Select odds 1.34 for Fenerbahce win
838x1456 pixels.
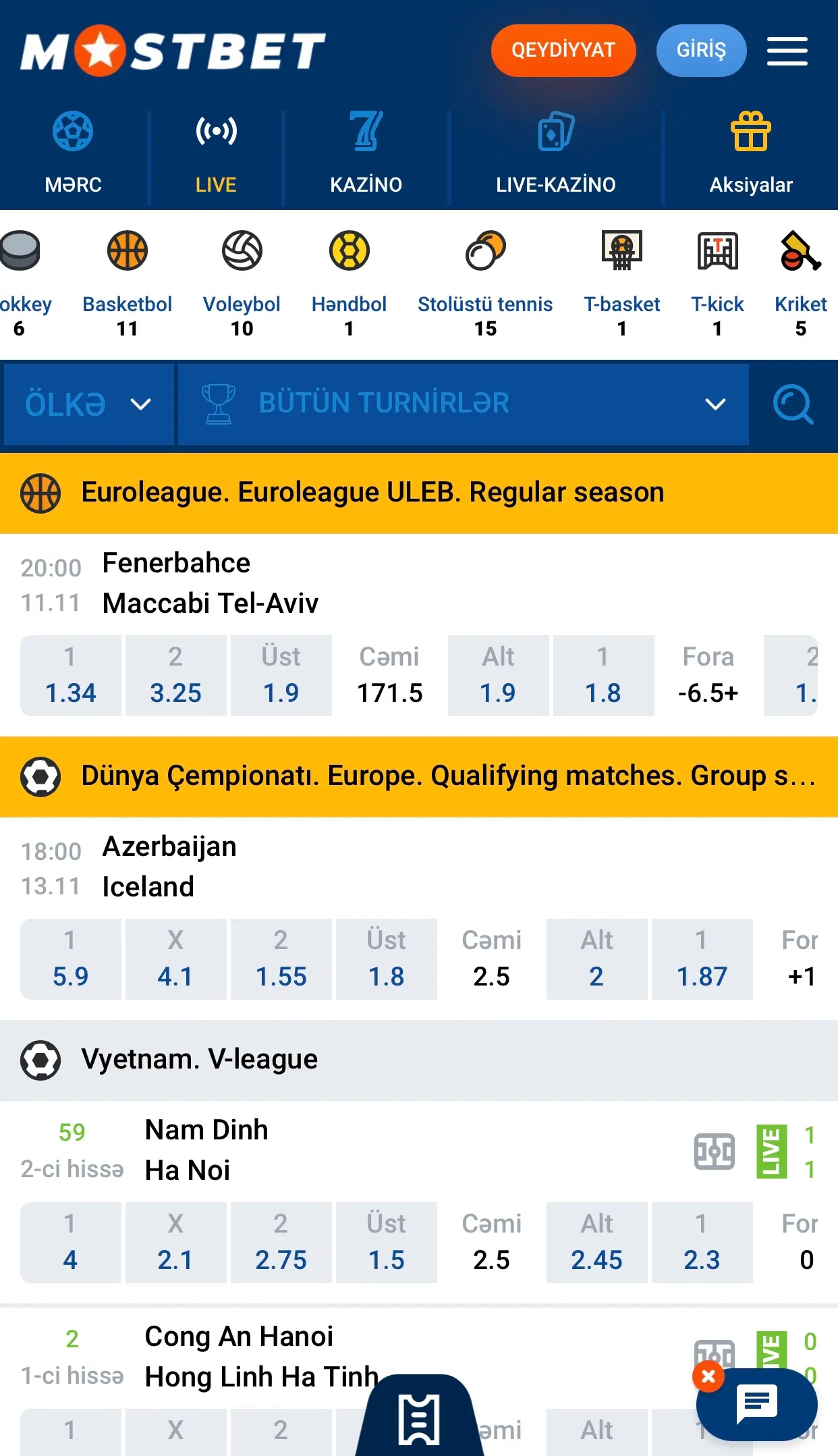(72, 675)
